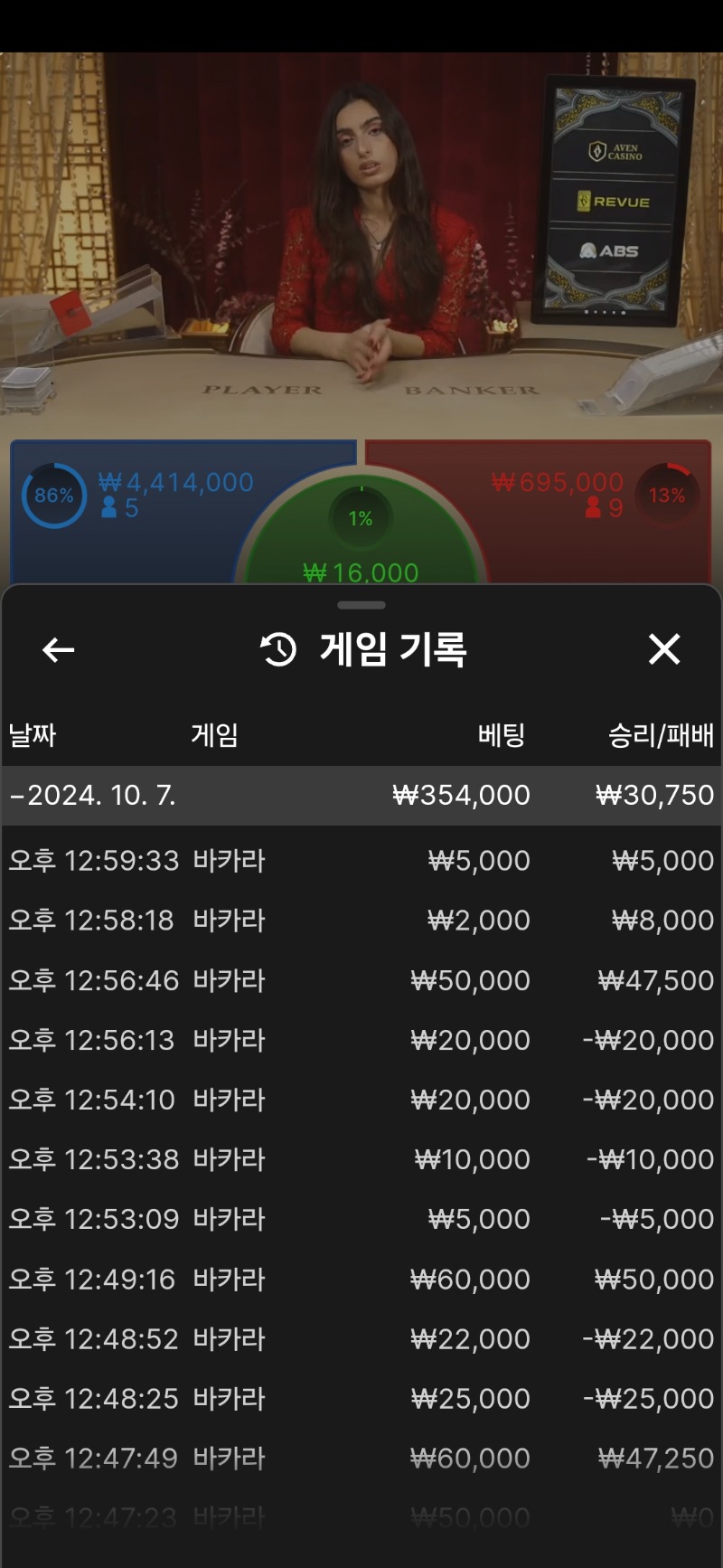723x1568 pixels.
Task: Open the 오후 12:48:25 바카라 record
Action: (361, 1398)
